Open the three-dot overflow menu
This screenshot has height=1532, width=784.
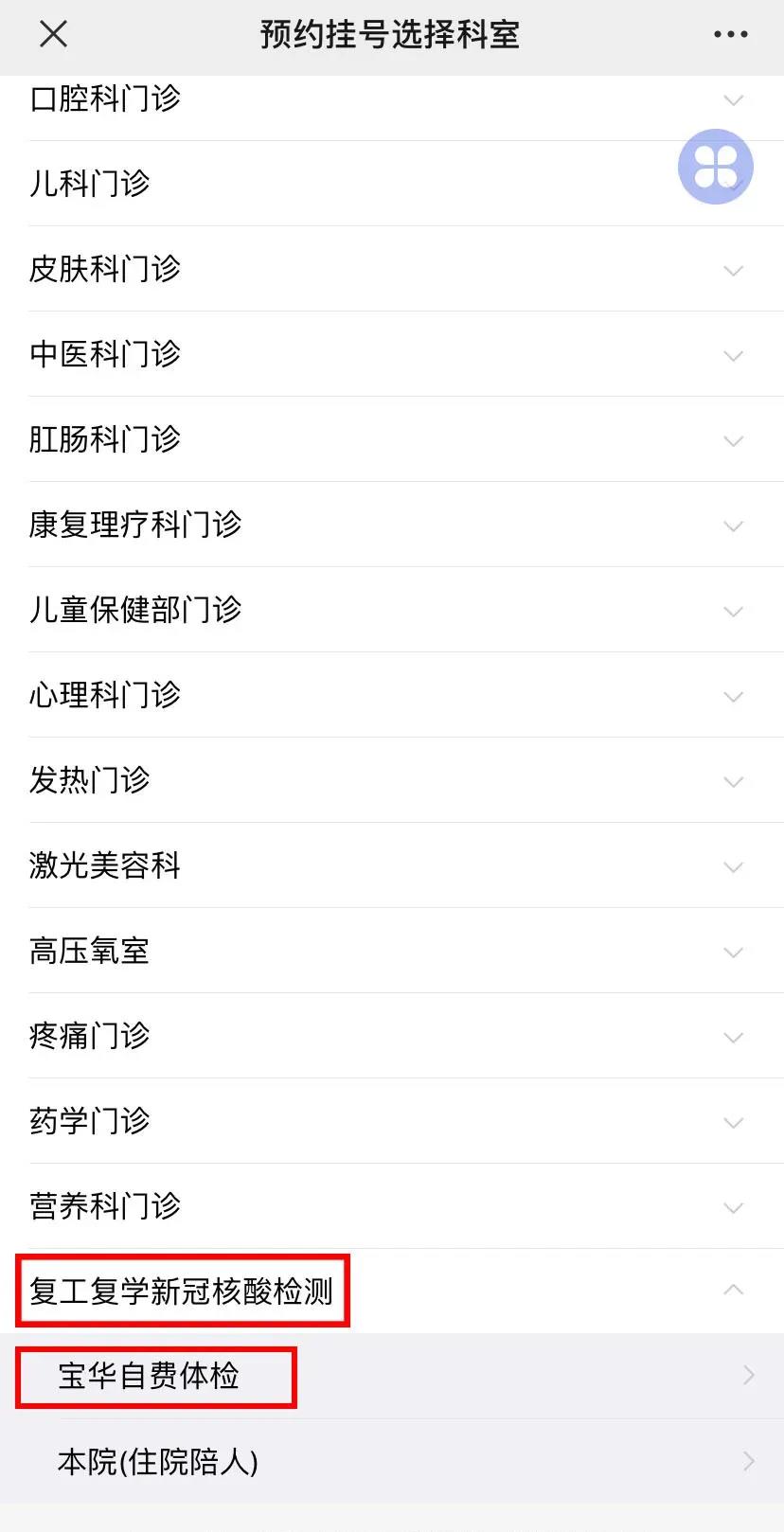730,35
